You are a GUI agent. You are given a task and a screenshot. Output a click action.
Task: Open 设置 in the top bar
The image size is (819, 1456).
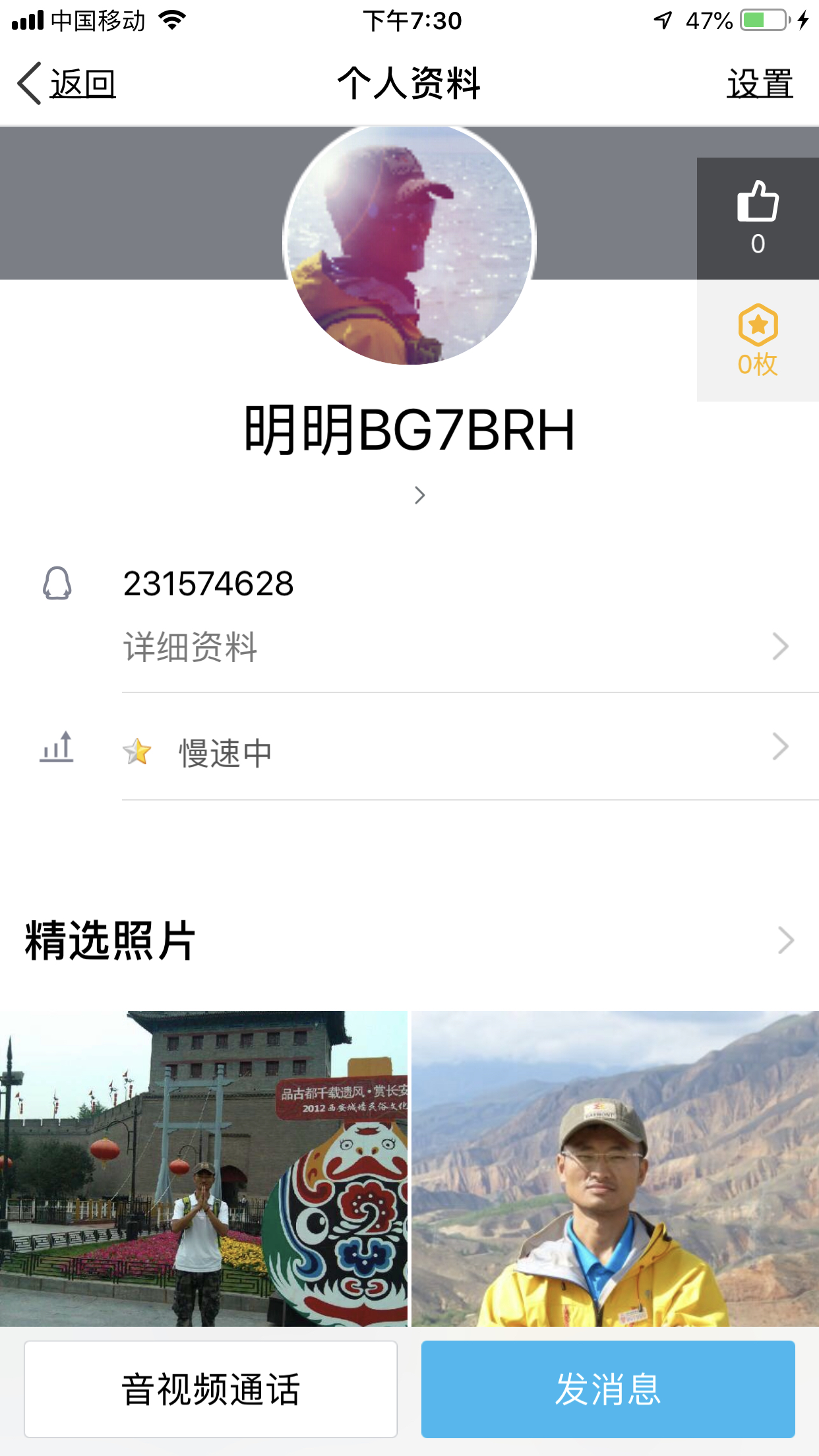[759, 84]
